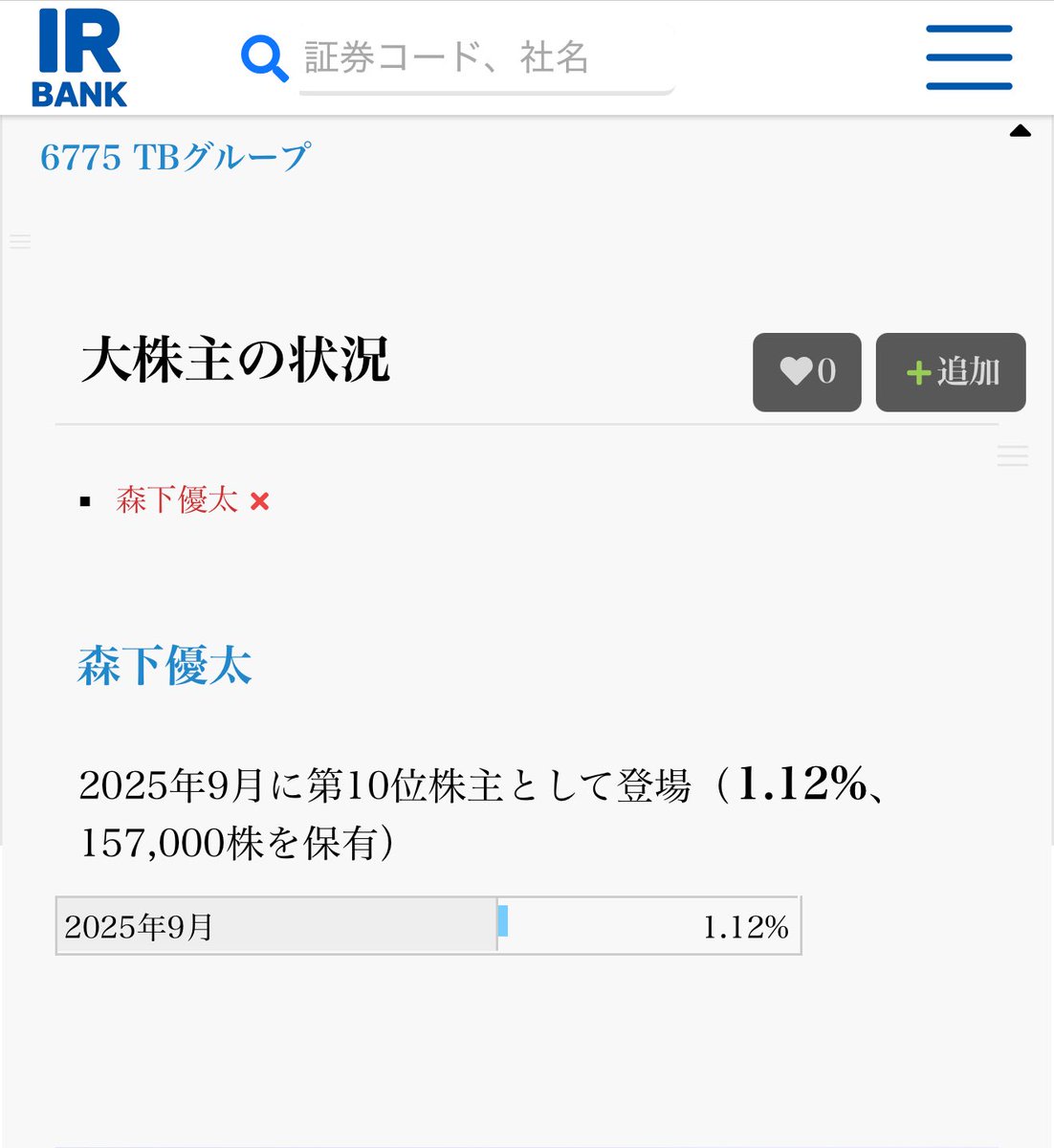Image resolution: width=1054 pixels, height=1148 pixels.
Task: Open the 6775 TBグループ company link
Action: [x=175, y=157]
